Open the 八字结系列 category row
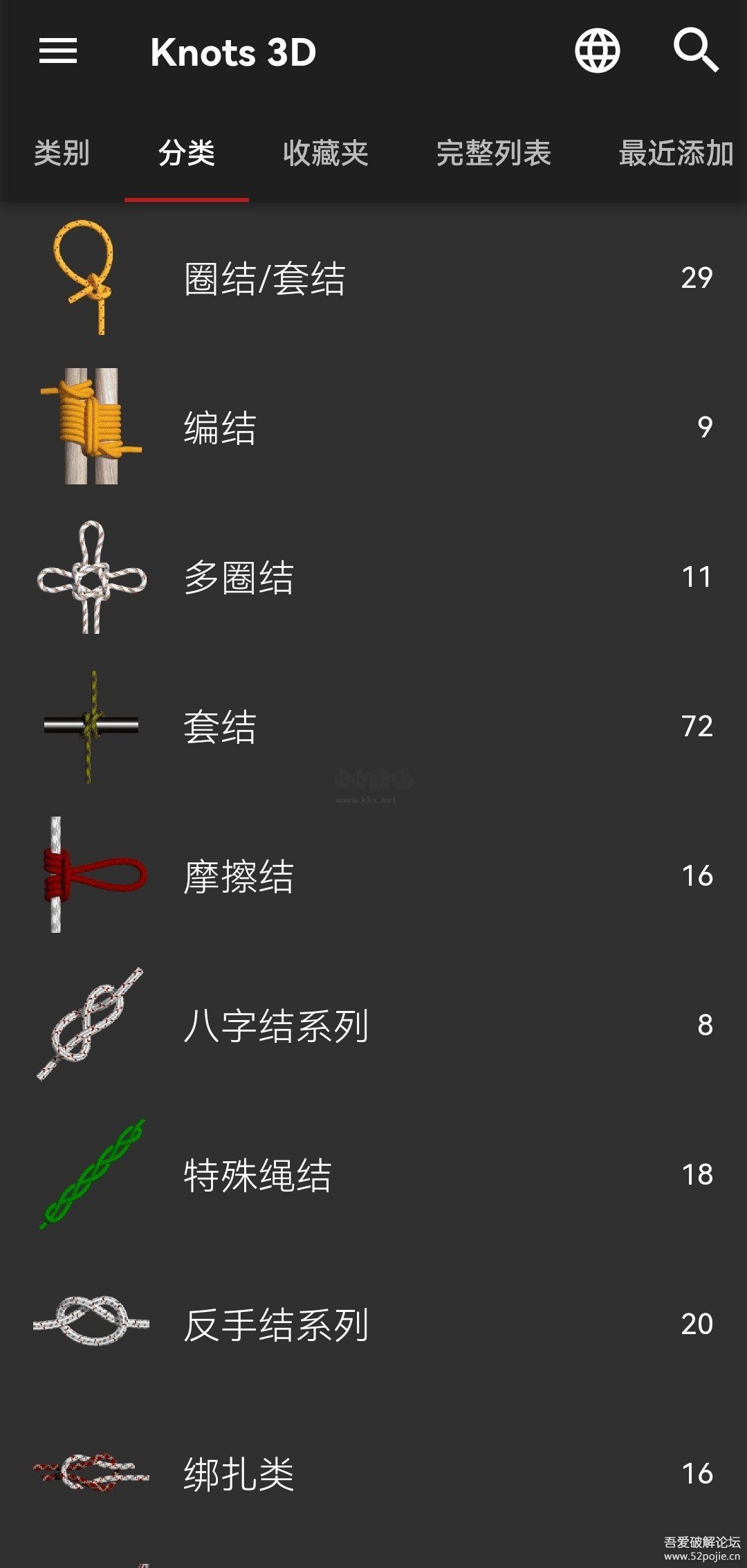Image resolution: width=747 pixels, height=1568 pixels. pyautogui.click(x=373, y=1024)
